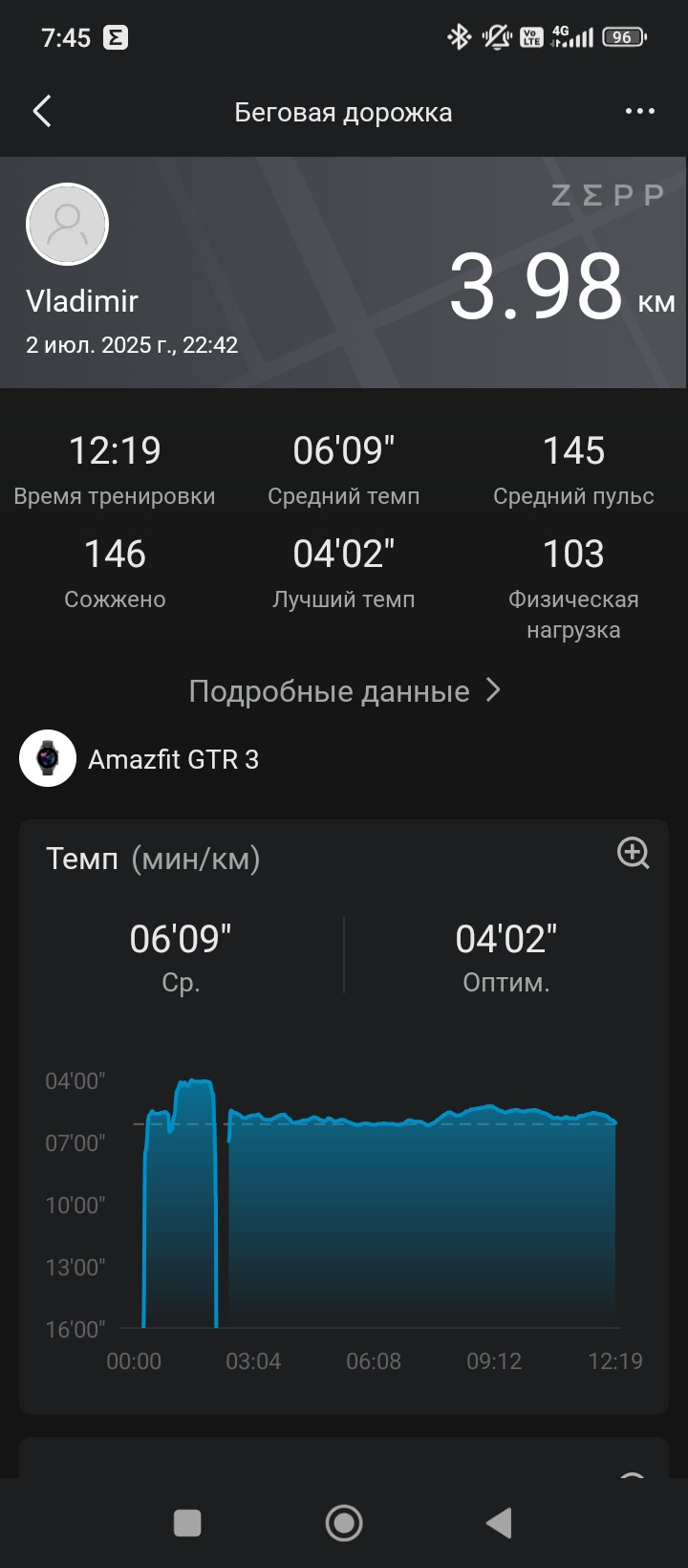Viewport: 688px width, 1568px height.
Task: Tap the system home button
Action: (344, 1522)
